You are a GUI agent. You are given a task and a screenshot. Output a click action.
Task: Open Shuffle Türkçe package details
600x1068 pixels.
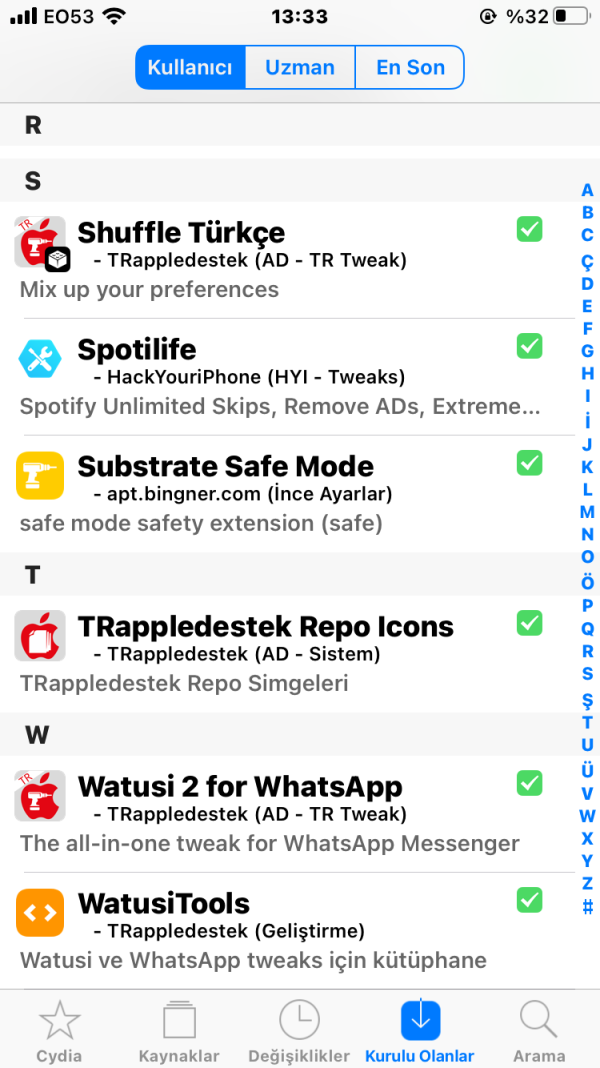(280, 260)
